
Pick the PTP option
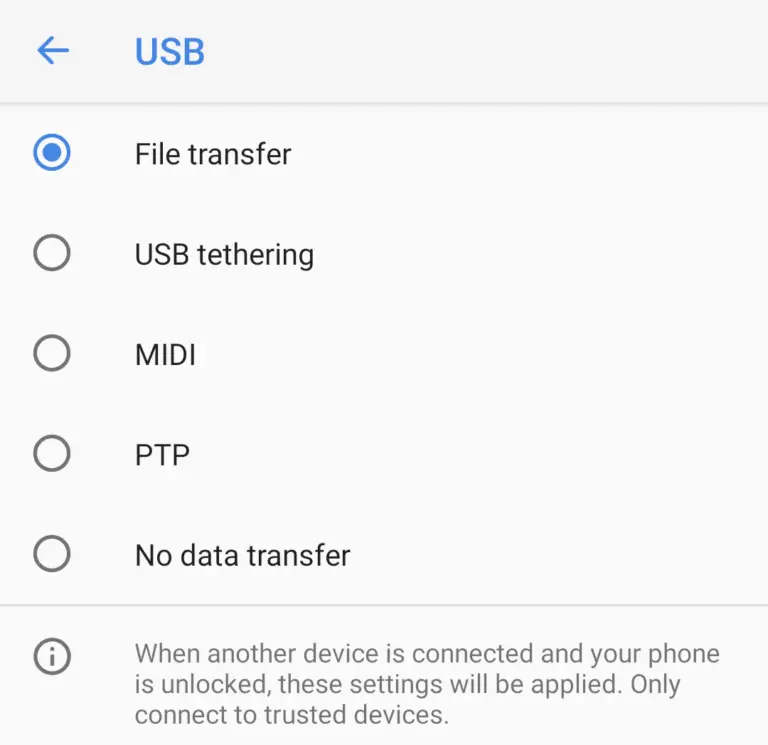(x=52, y=454)
